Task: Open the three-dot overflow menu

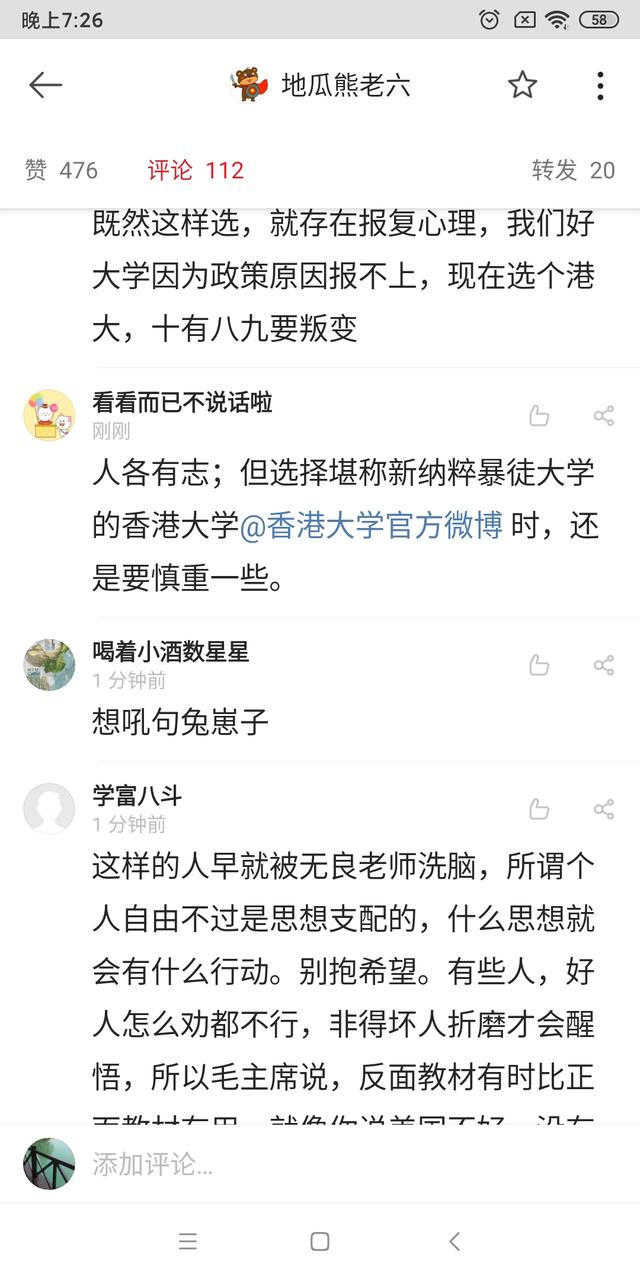Action: [599, 86]
